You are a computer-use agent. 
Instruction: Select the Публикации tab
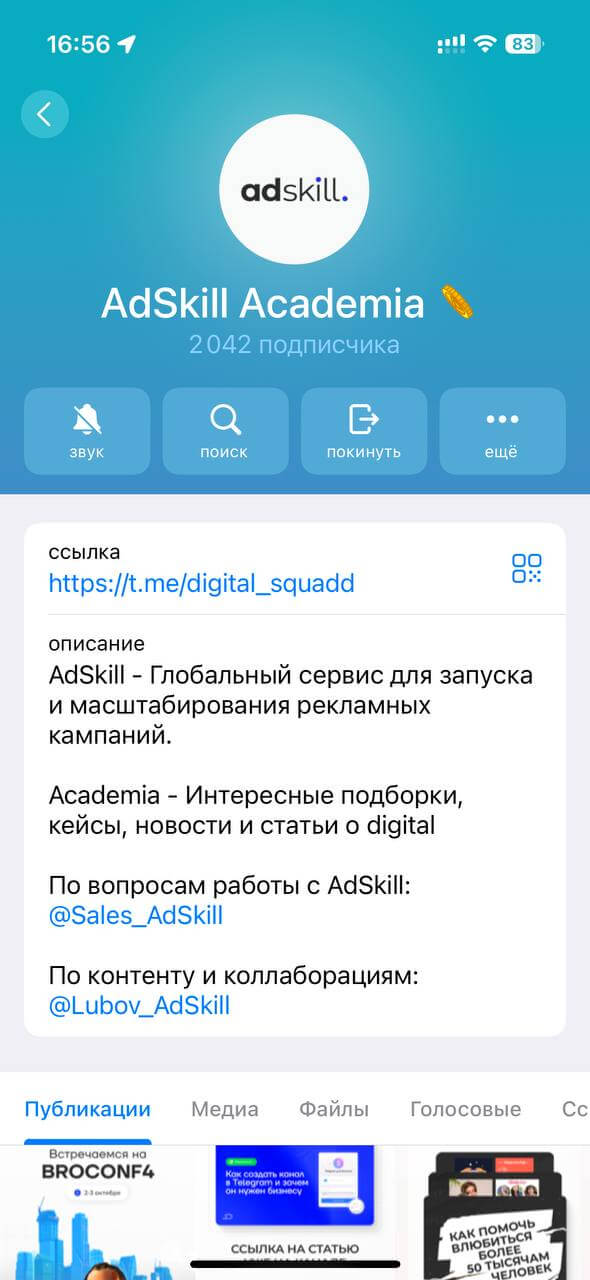point(88,1109)
